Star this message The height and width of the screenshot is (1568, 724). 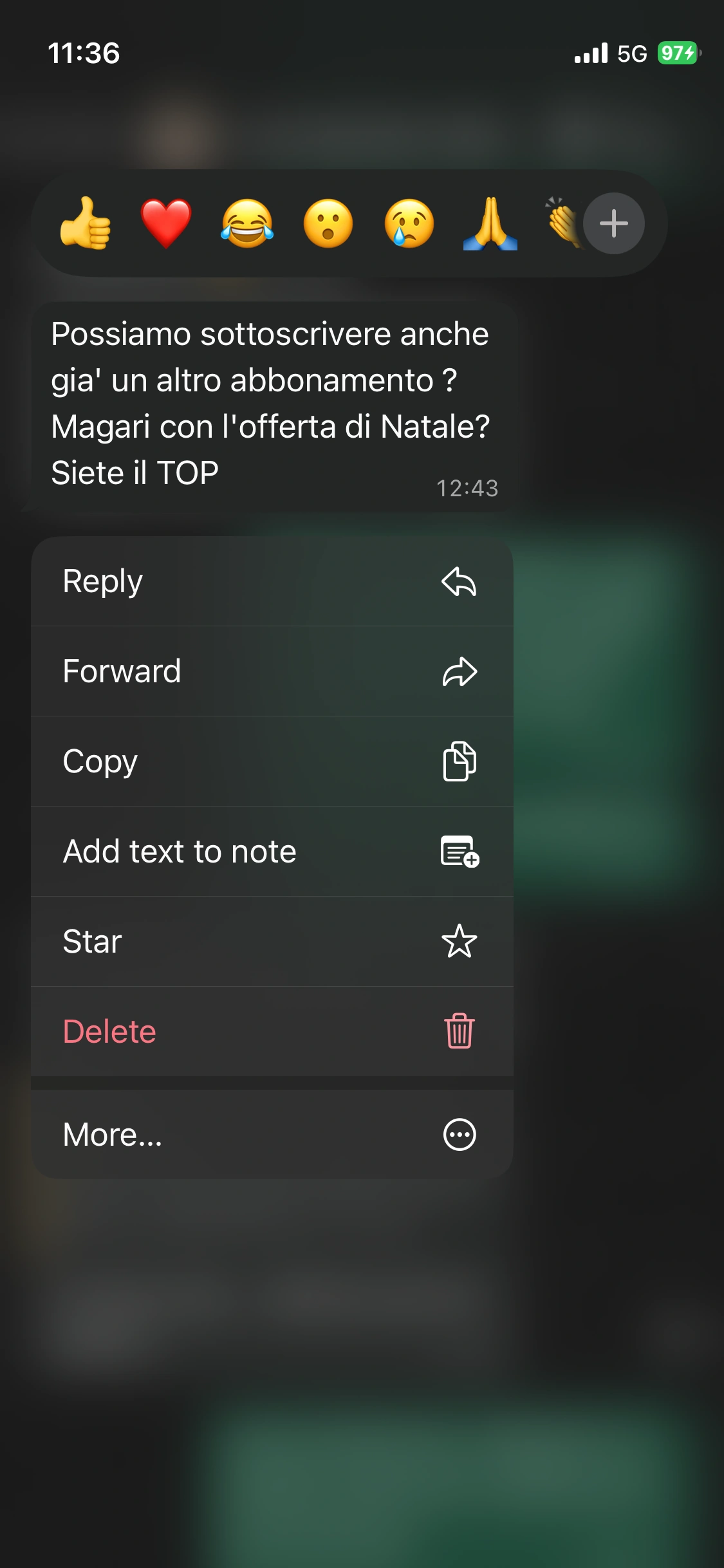click(272, 942)
